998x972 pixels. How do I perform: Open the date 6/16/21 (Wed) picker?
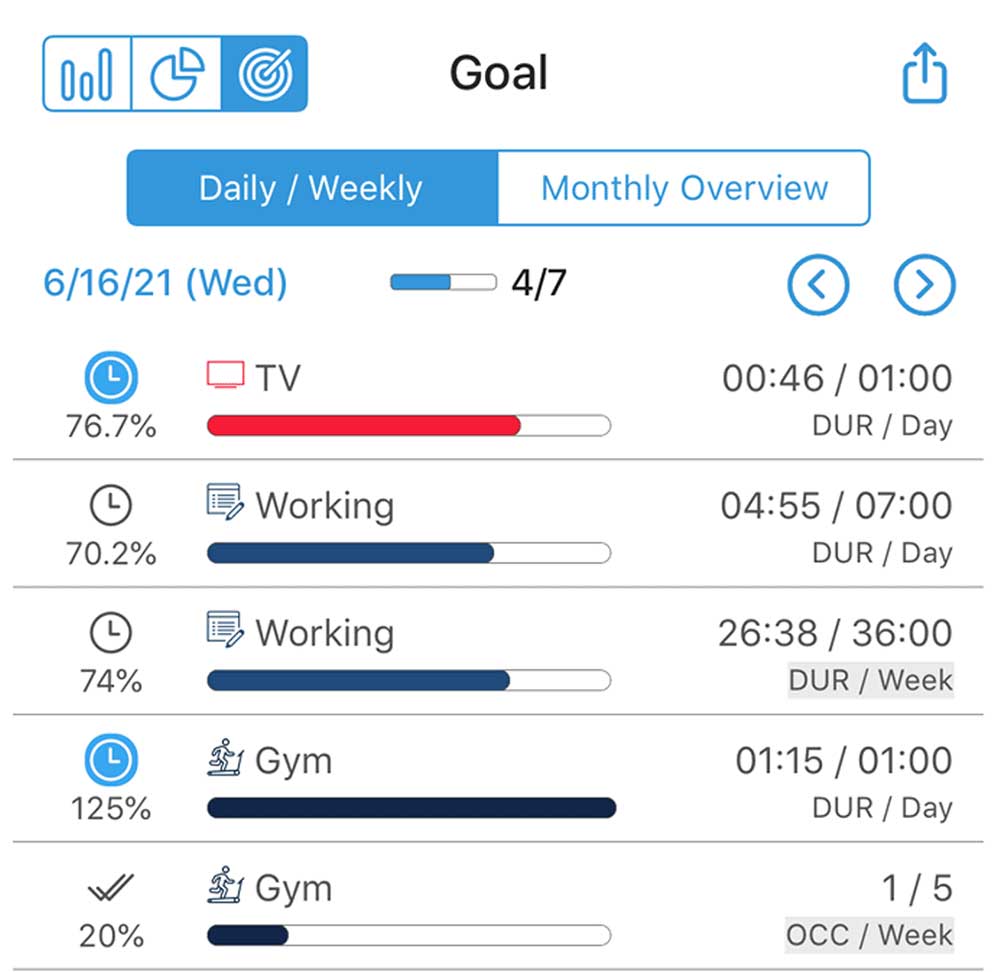(x=165, y=284)
